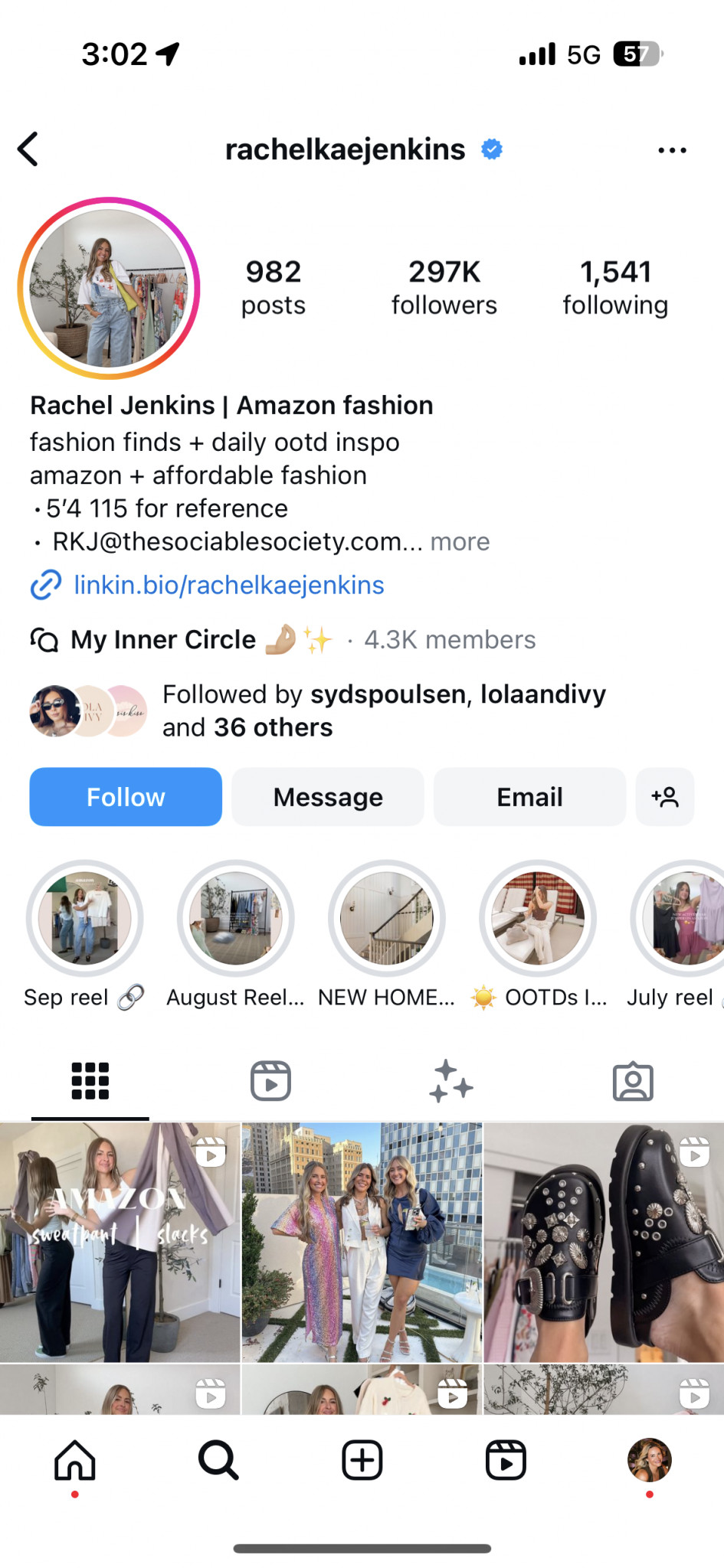724x1568 pixels.
Task: Open search from the bottom bar
Action: tap(218, 1460)
